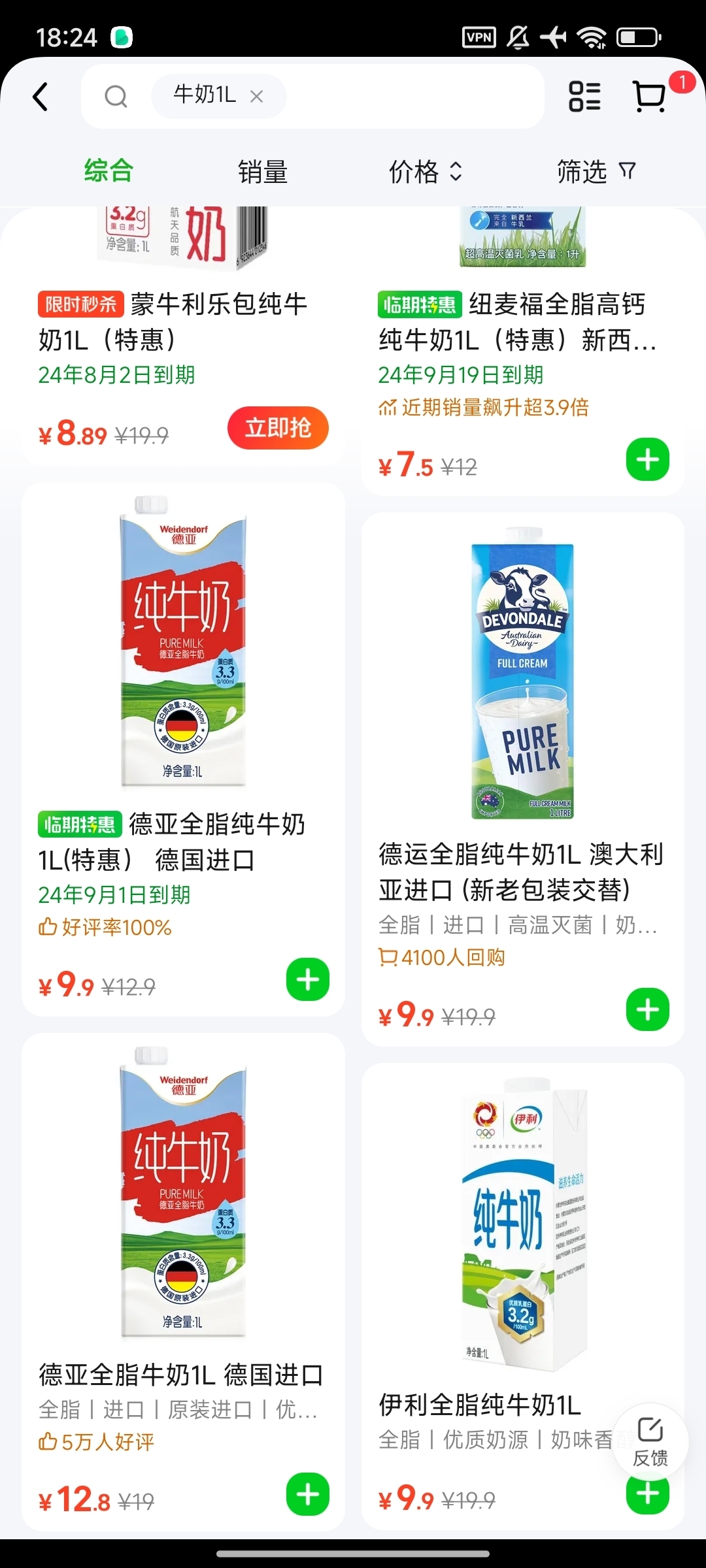This screenshot has height=1568, width=706.
Task: Sort results by 销量
Action: click(263, 172)
